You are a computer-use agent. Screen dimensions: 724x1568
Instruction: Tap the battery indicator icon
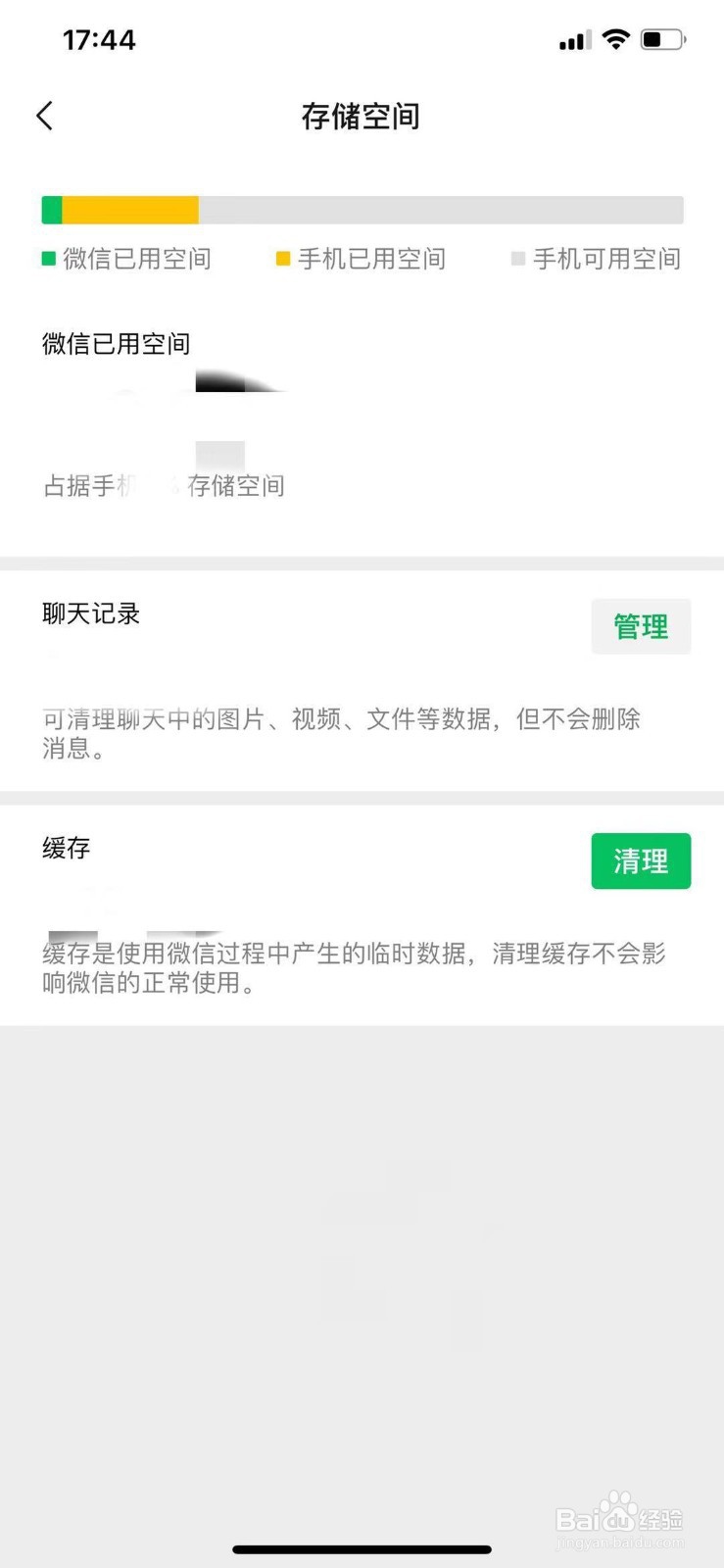click(x=661, y=37)
